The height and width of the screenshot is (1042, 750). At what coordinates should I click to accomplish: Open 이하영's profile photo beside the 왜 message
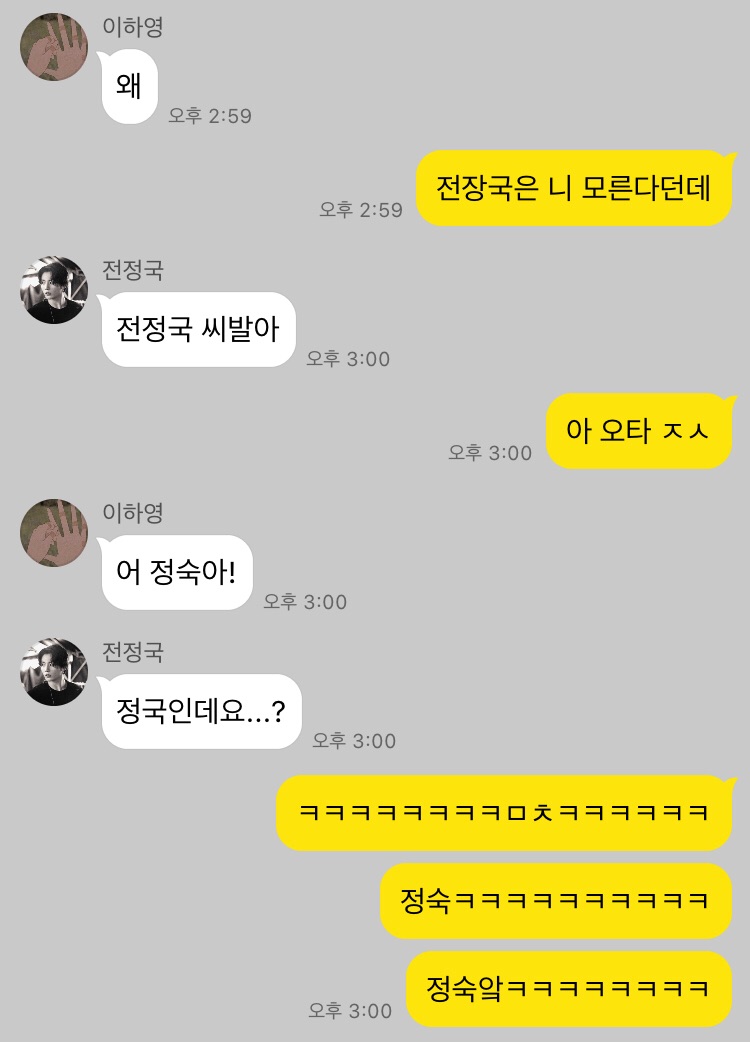[x=54, y=47]
